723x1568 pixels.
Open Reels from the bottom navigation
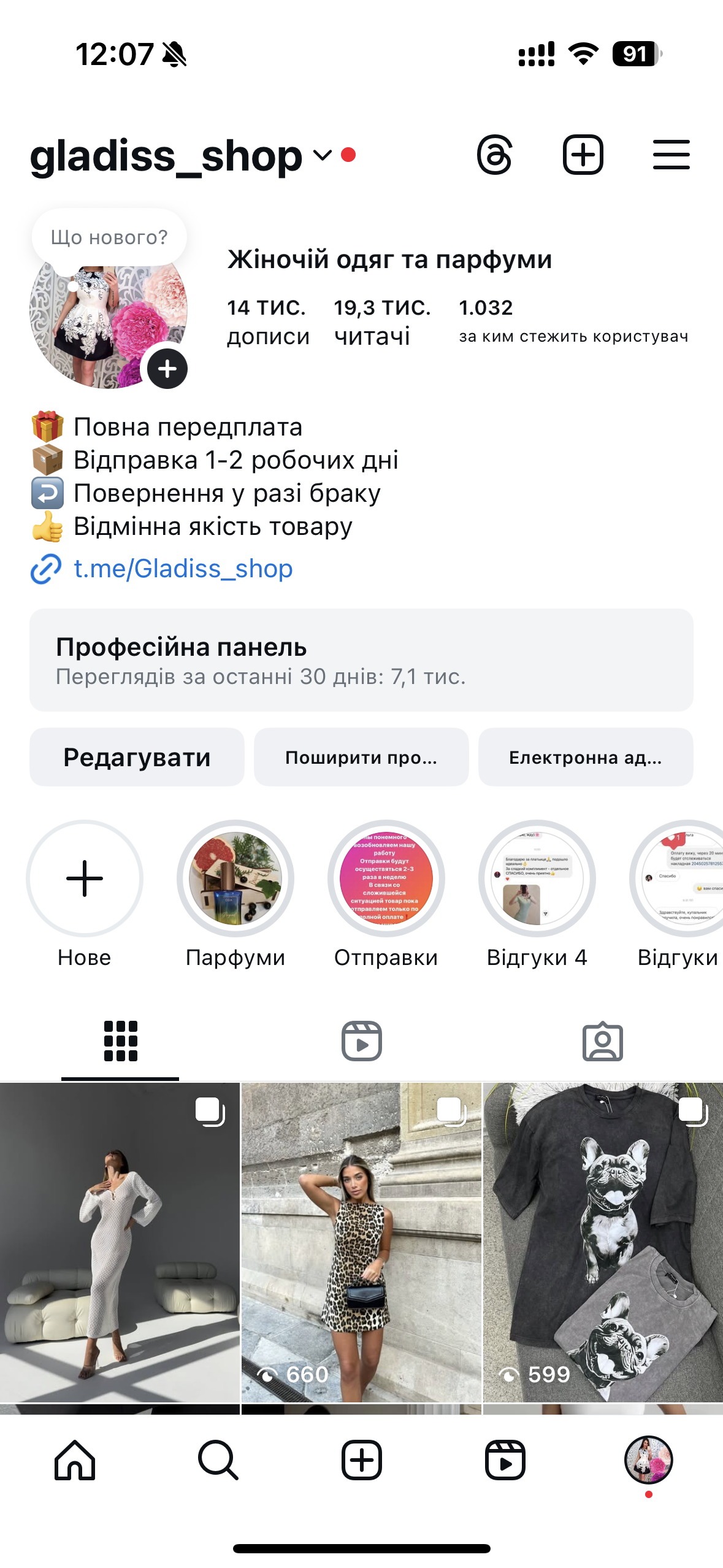pos(506,1460)
